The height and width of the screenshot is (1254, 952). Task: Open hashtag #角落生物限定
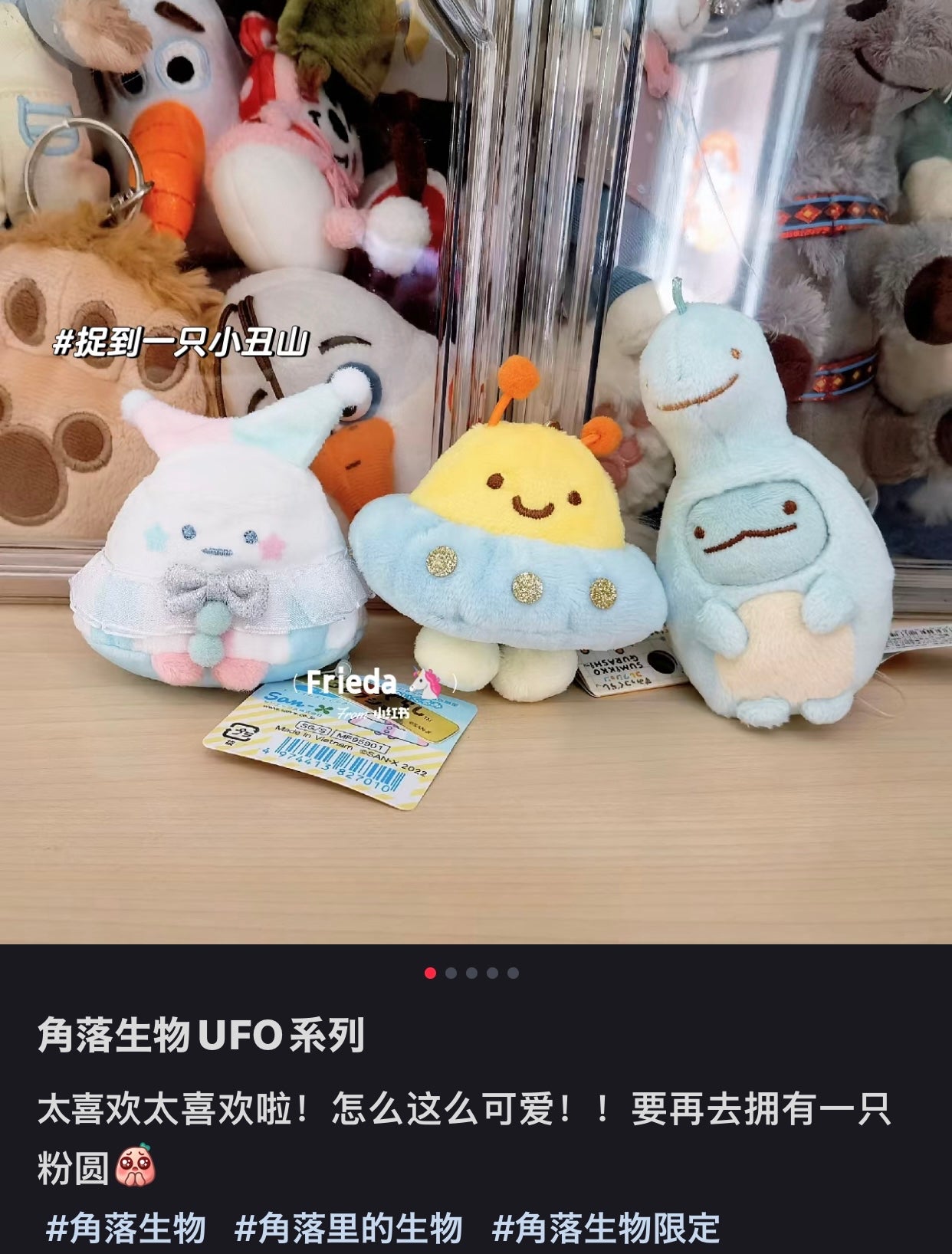[606, 1228]
